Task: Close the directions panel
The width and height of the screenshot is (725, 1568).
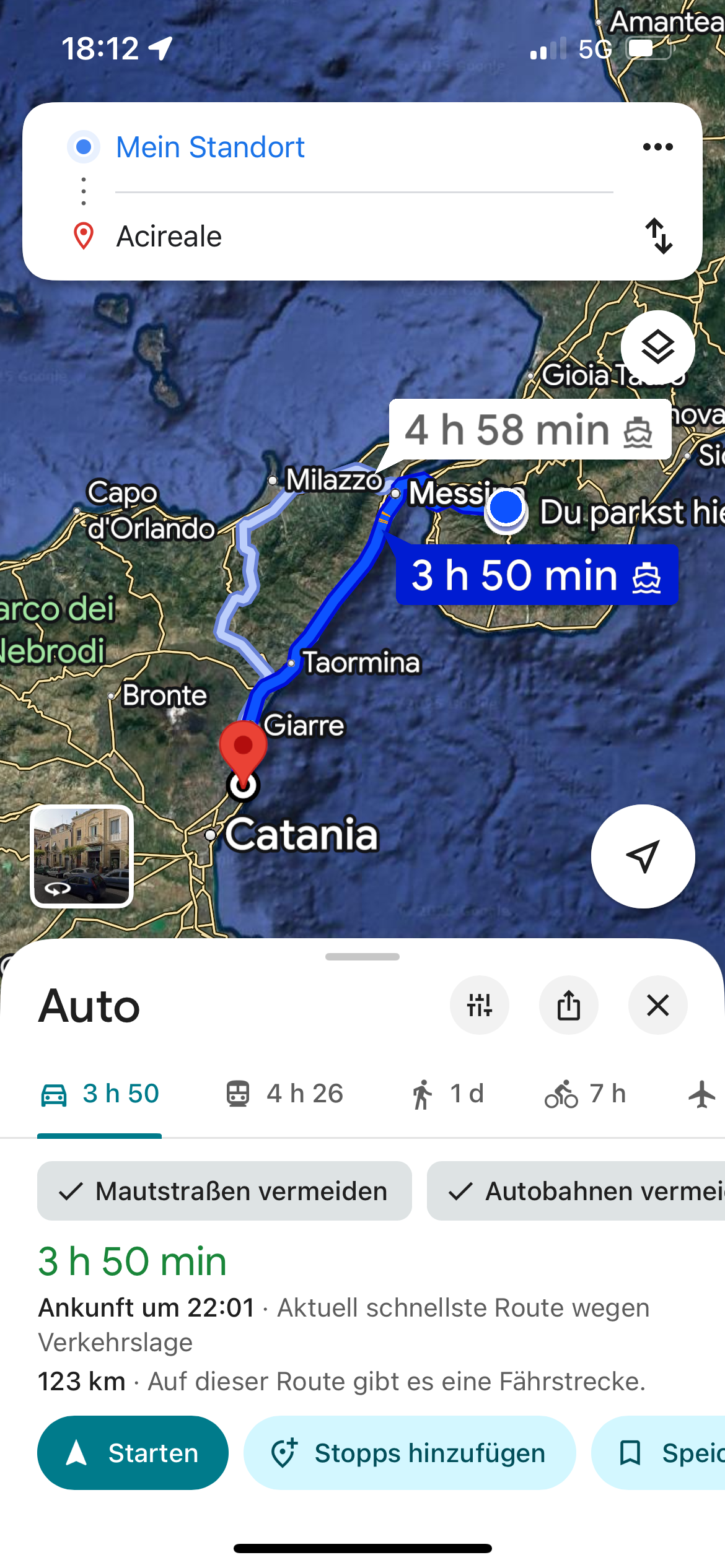Action: point(657,1005)
